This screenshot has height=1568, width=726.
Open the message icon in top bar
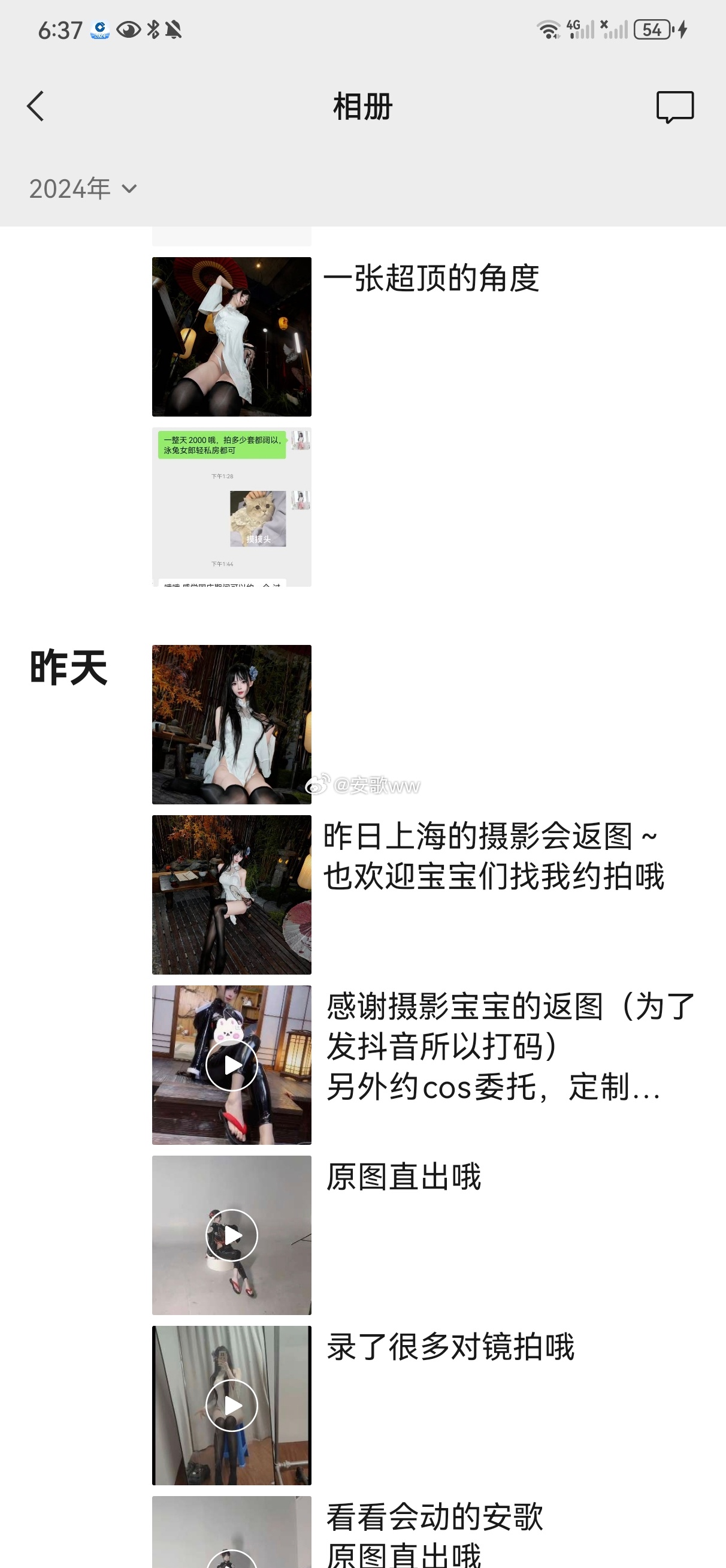674,107
